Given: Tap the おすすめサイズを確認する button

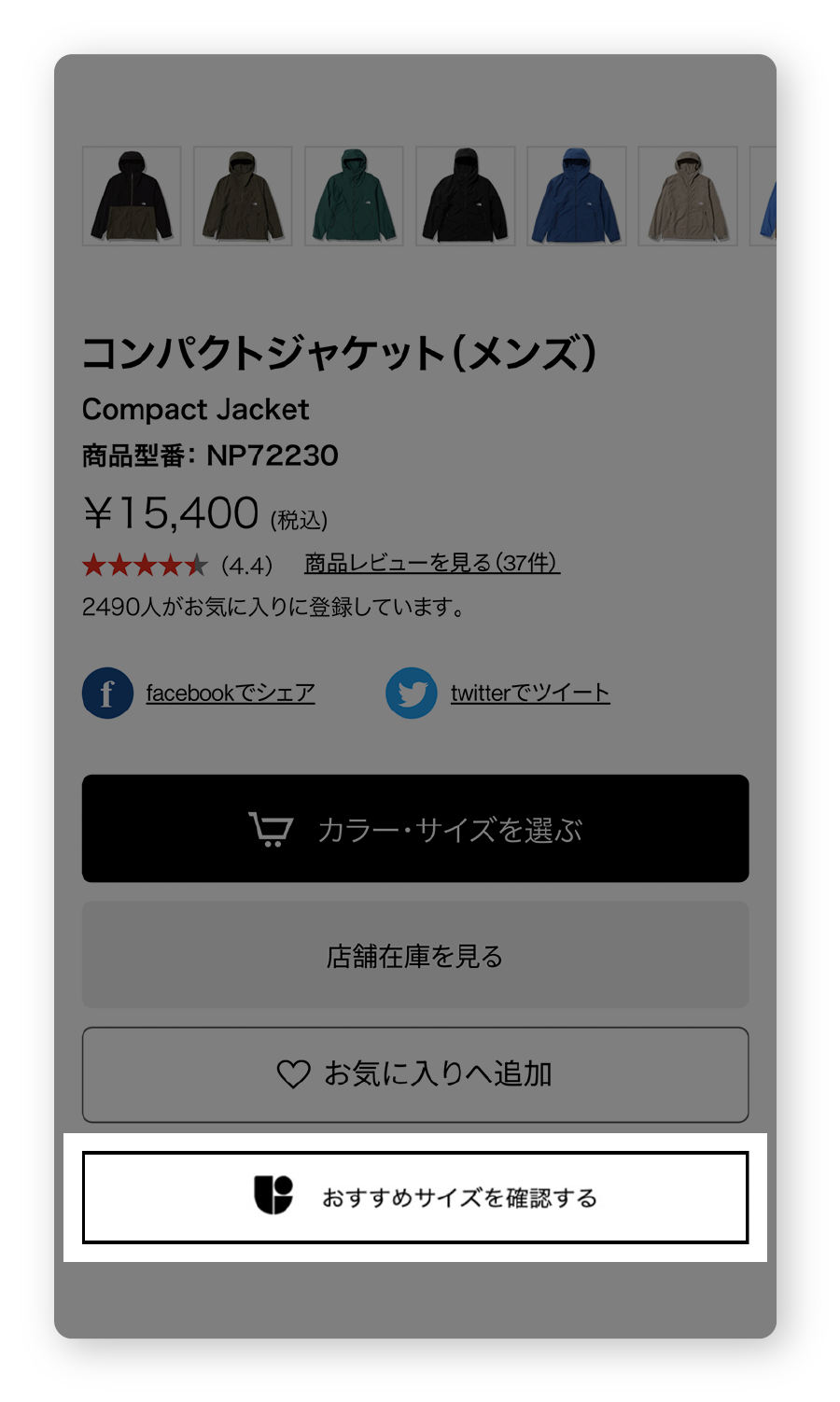Looking at the screenshot, I should coord(415,1197).
